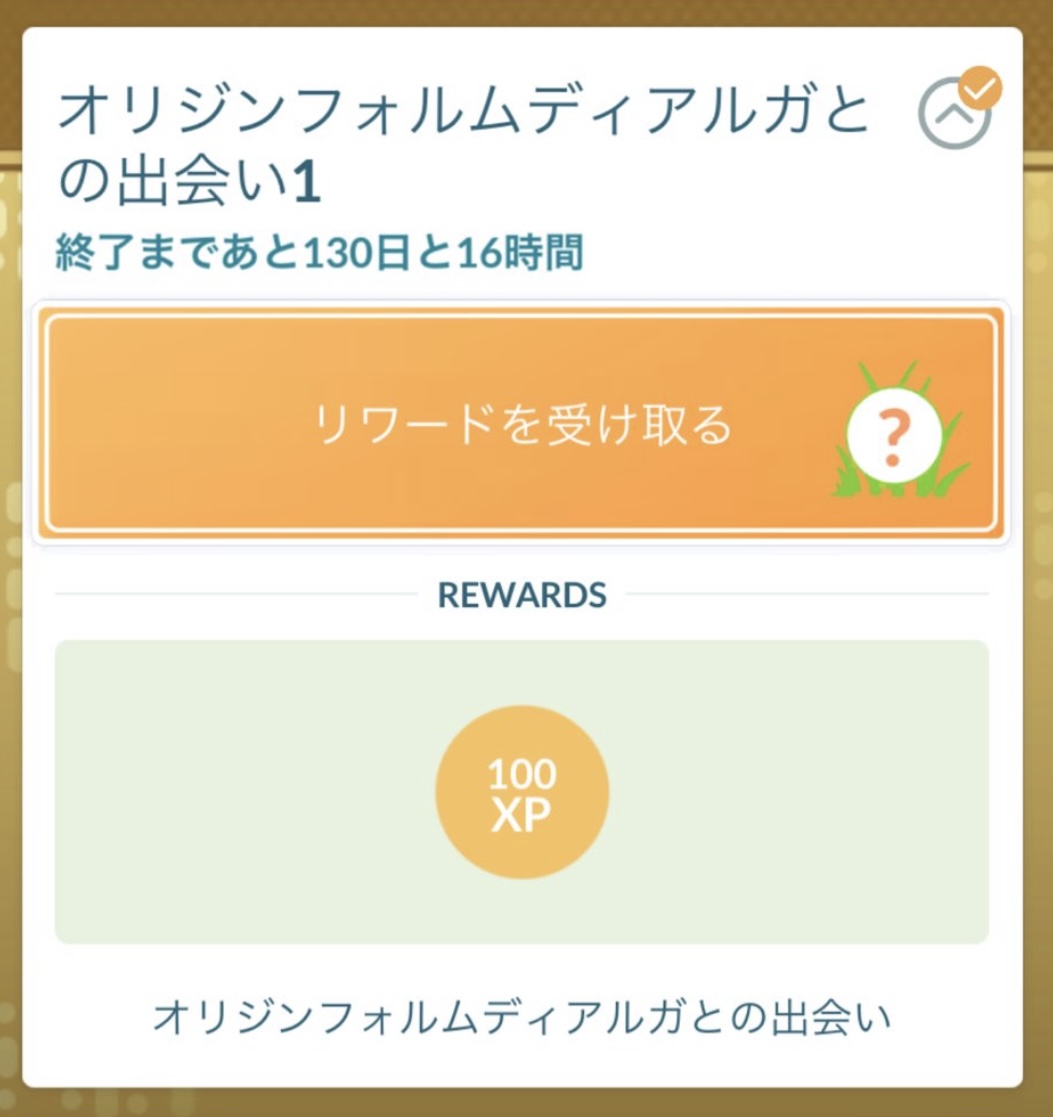Image resolution: width=1053 pixels, height=1117 pixels.
Task: Tap リワードを受け取る to claim reward
Action: coord(520,425)
